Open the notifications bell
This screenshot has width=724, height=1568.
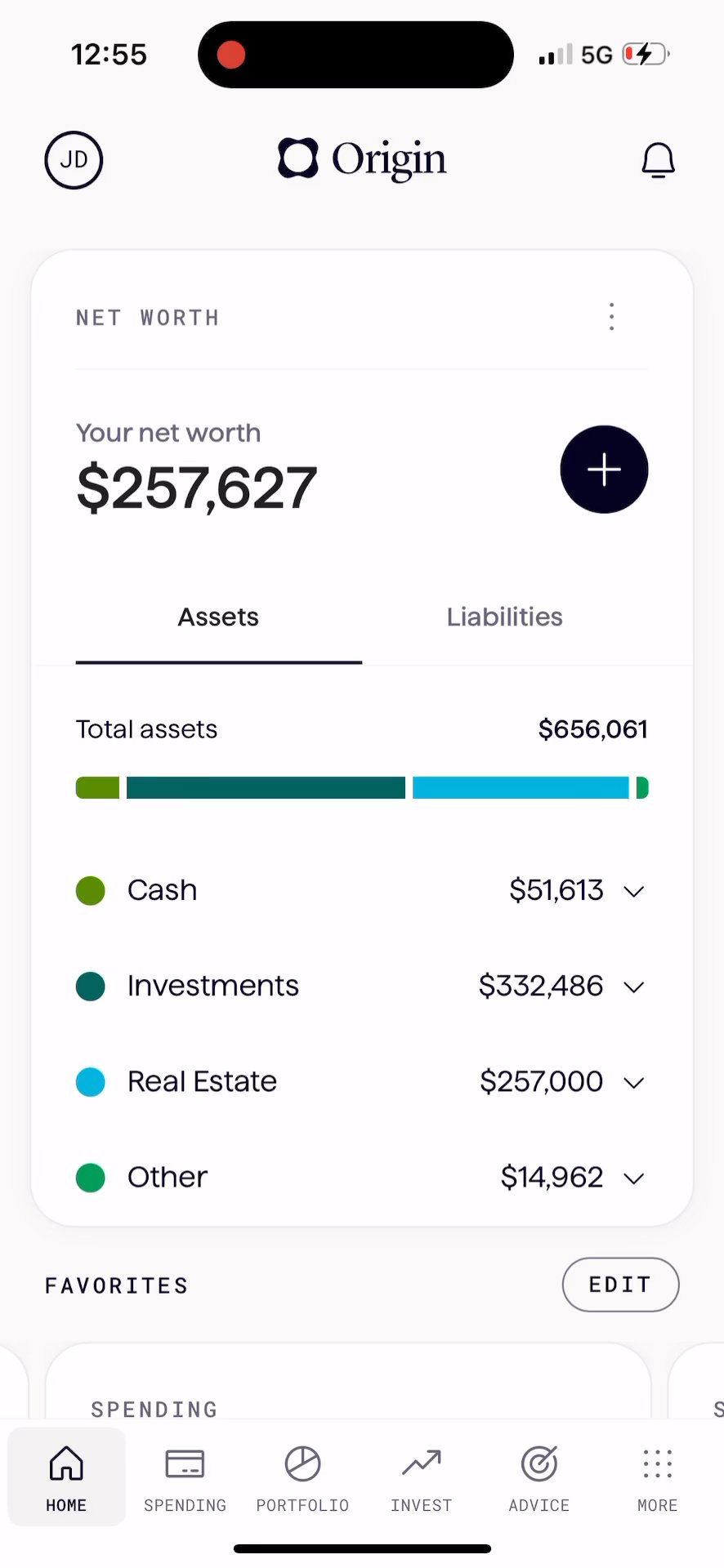click(x=657, y=160)
